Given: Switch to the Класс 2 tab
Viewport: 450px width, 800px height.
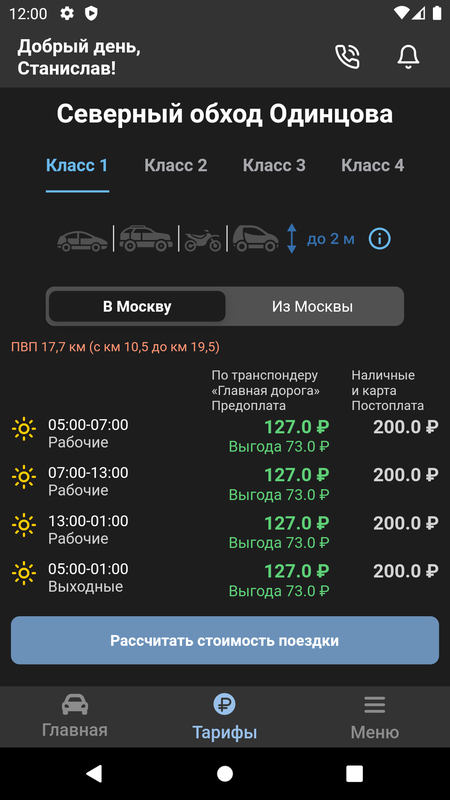Looking at the screenshot, I should [x=176, y=165].
